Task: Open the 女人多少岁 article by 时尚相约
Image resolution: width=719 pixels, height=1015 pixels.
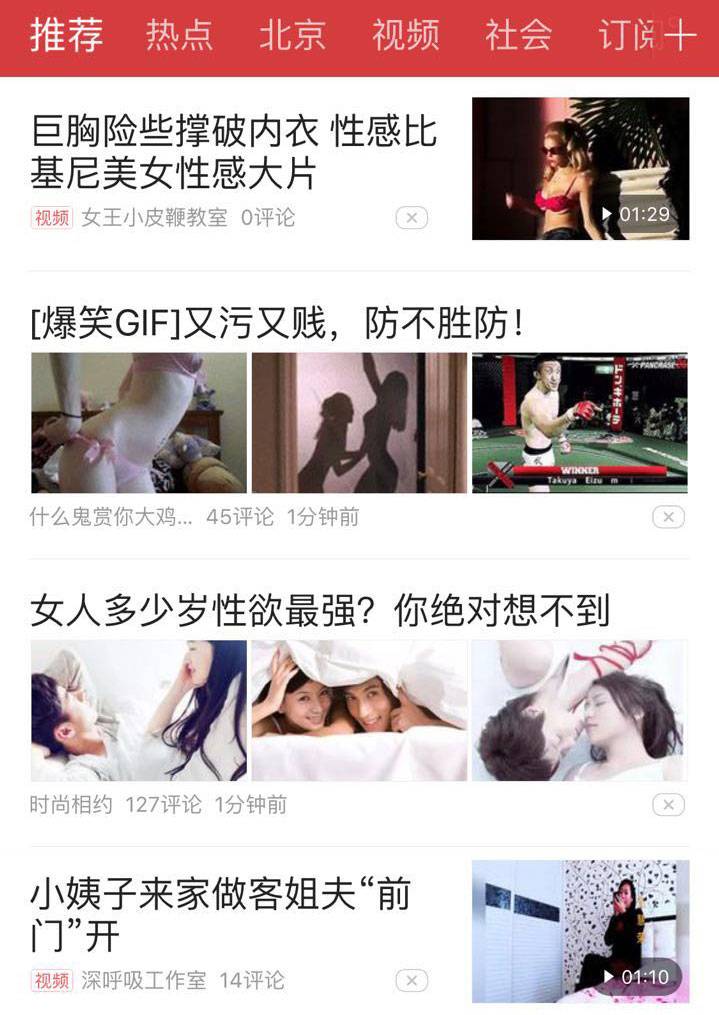Action: [x=319, y=610]
